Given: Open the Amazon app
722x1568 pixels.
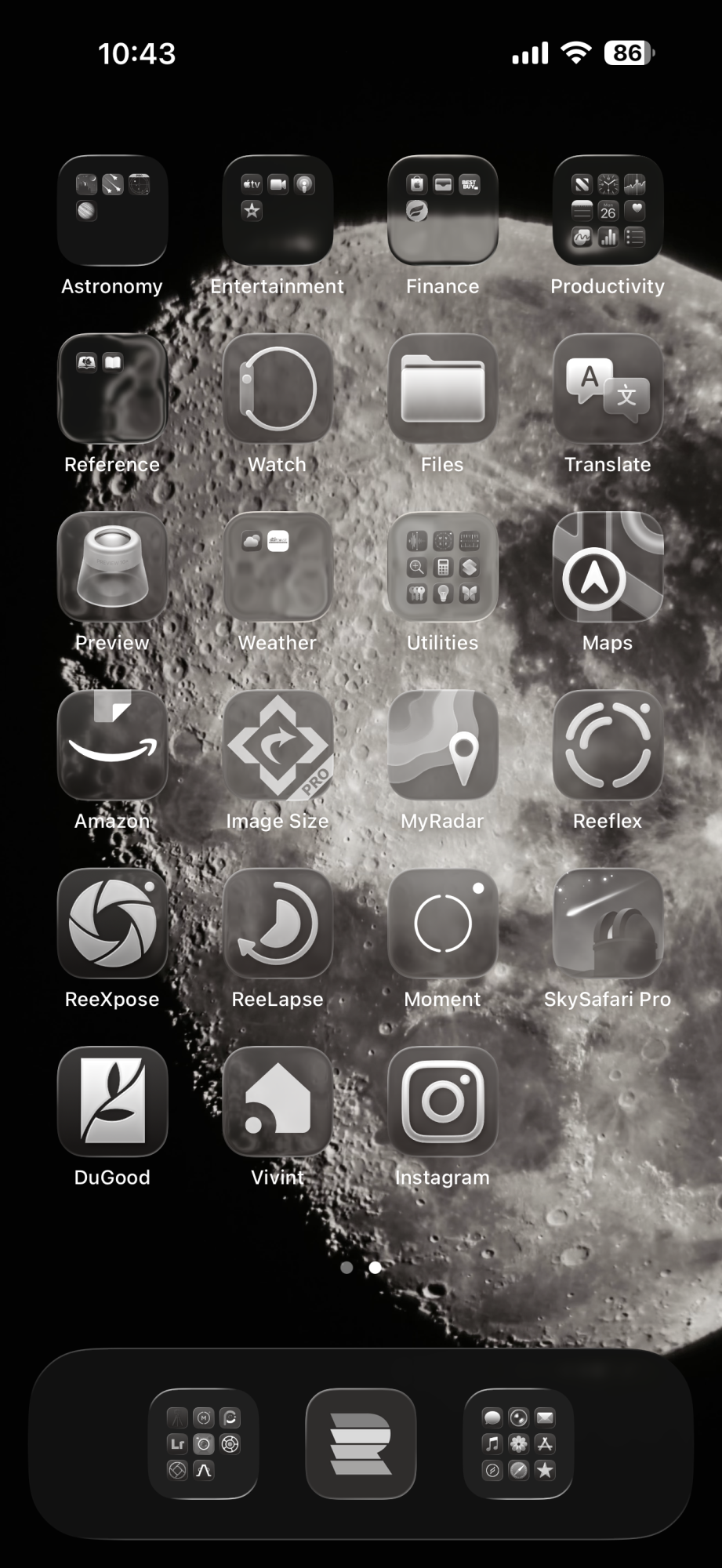Looking at the screenshot, I should pos(112,745).
